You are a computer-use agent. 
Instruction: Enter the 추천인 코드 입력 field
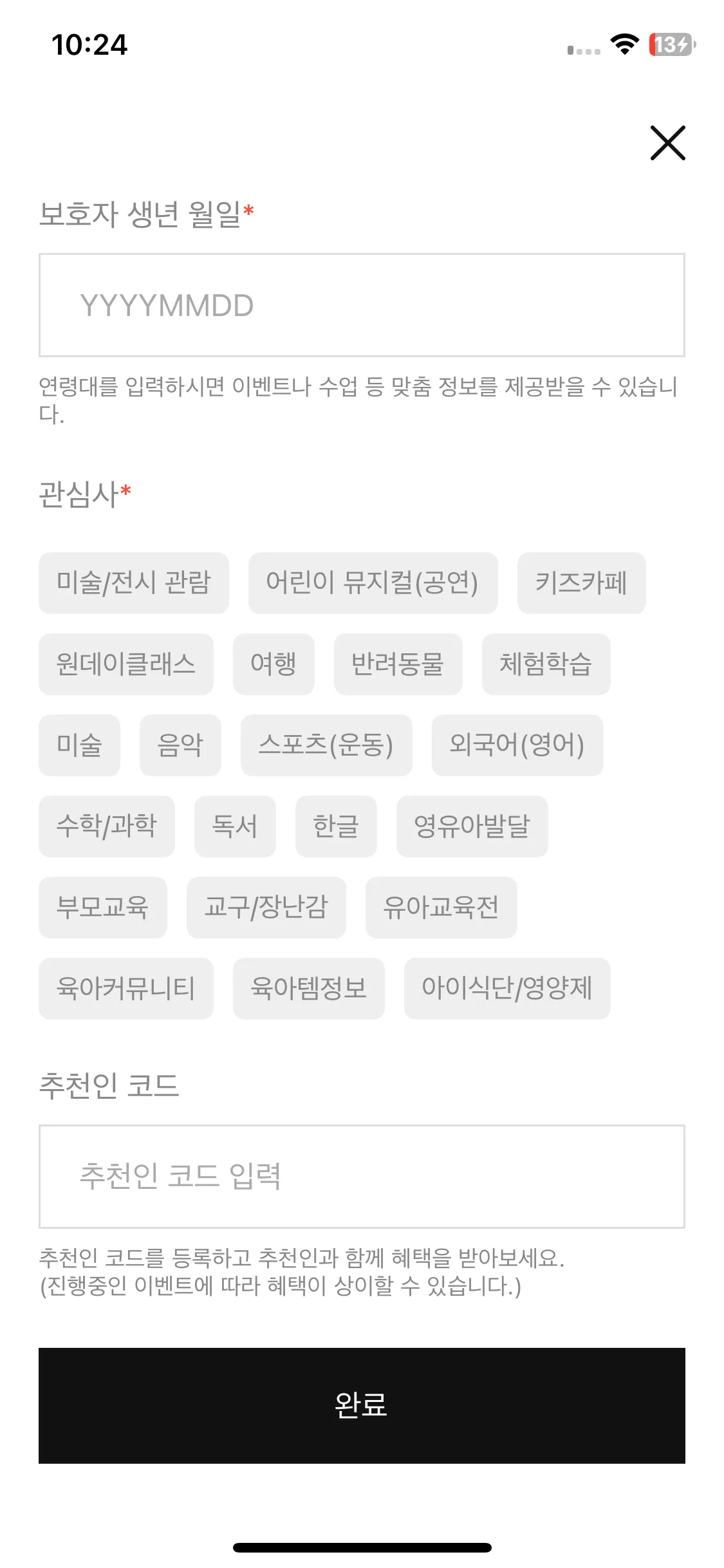(x=362, y=1177)
